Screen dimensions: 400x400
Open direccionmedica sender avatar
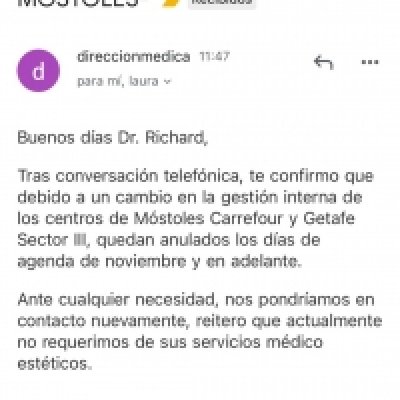[38, 70]
